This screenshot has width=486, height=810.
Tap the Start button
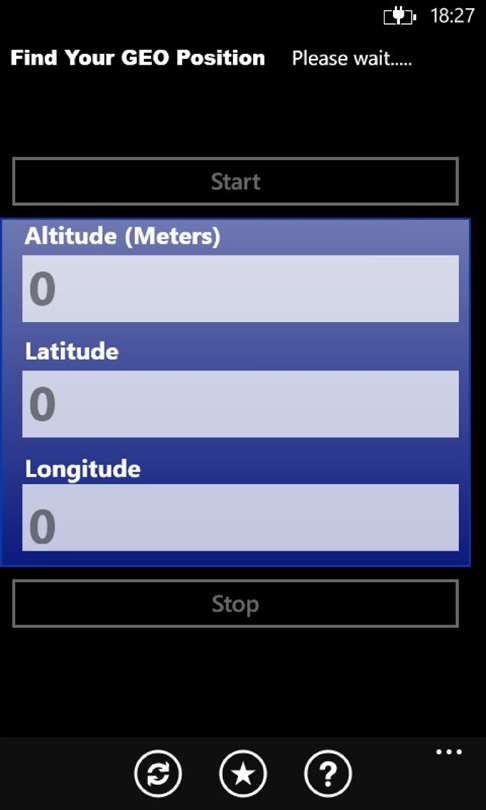point(236,181)
